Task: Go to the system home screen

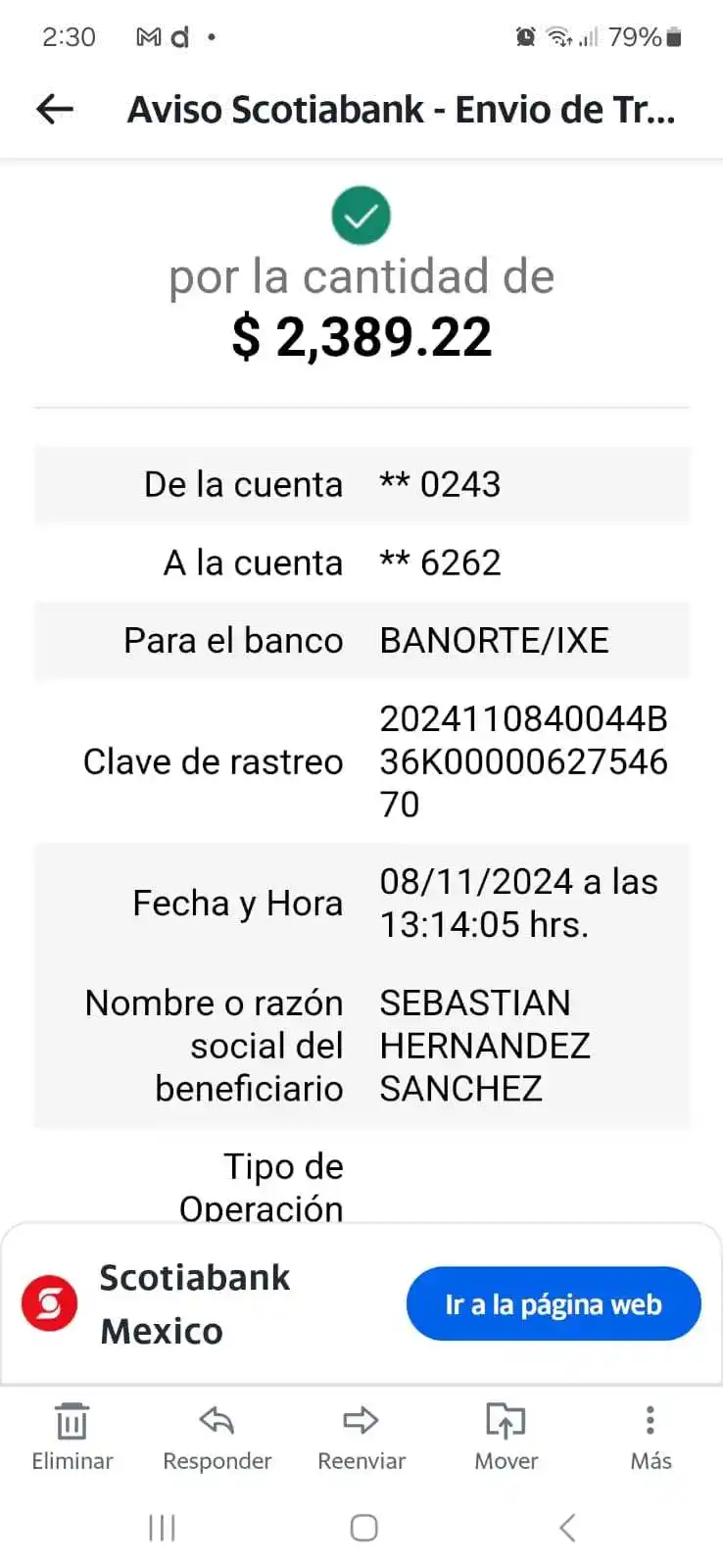Action: pos(363,1527)
